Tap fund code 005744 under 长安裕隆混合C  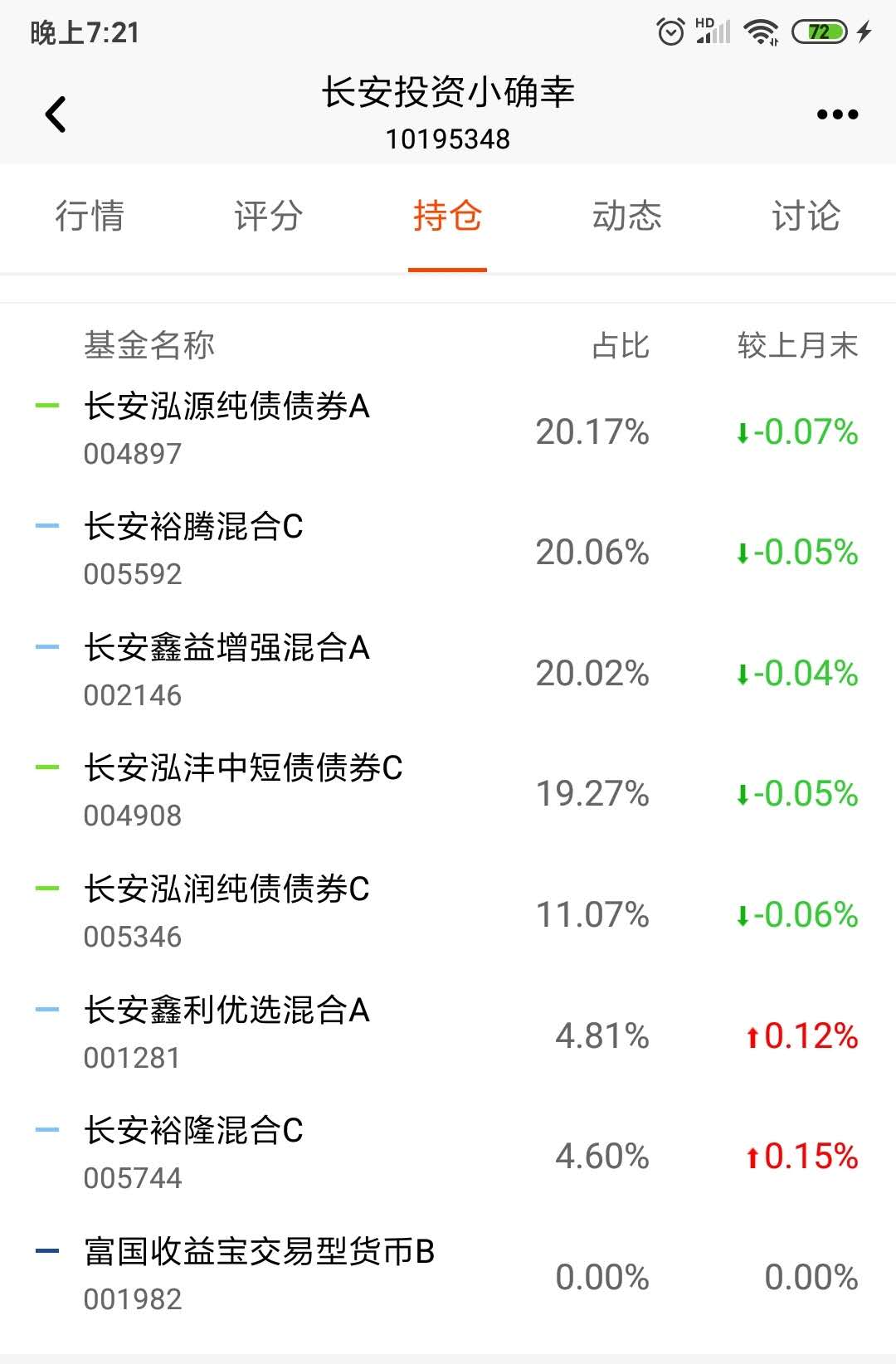[134, 1177]
